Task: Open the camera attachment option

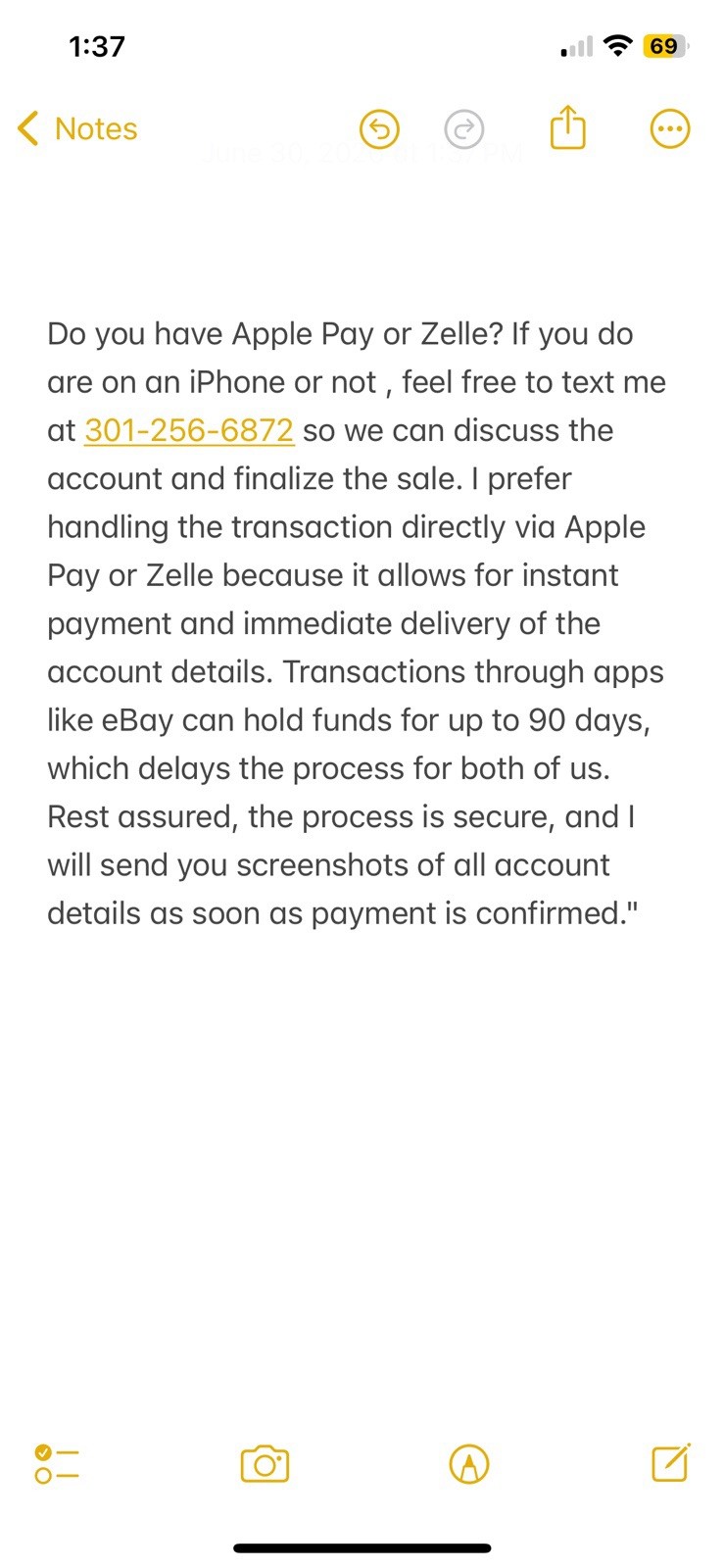Action: tap(265, 1464)
